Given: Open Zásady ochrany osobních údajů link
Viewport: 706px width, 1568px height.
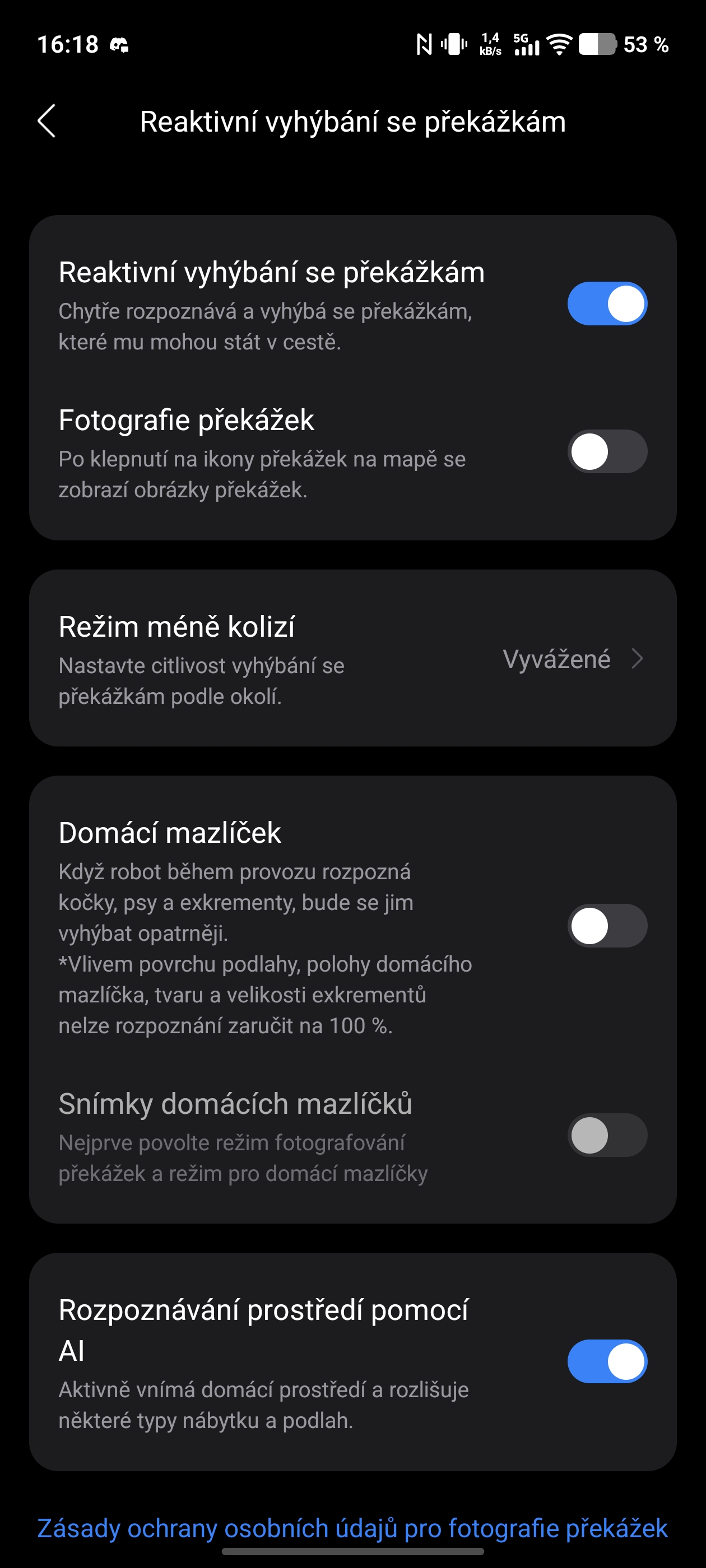Looking at the screenshot, I should pos(352,1528).
